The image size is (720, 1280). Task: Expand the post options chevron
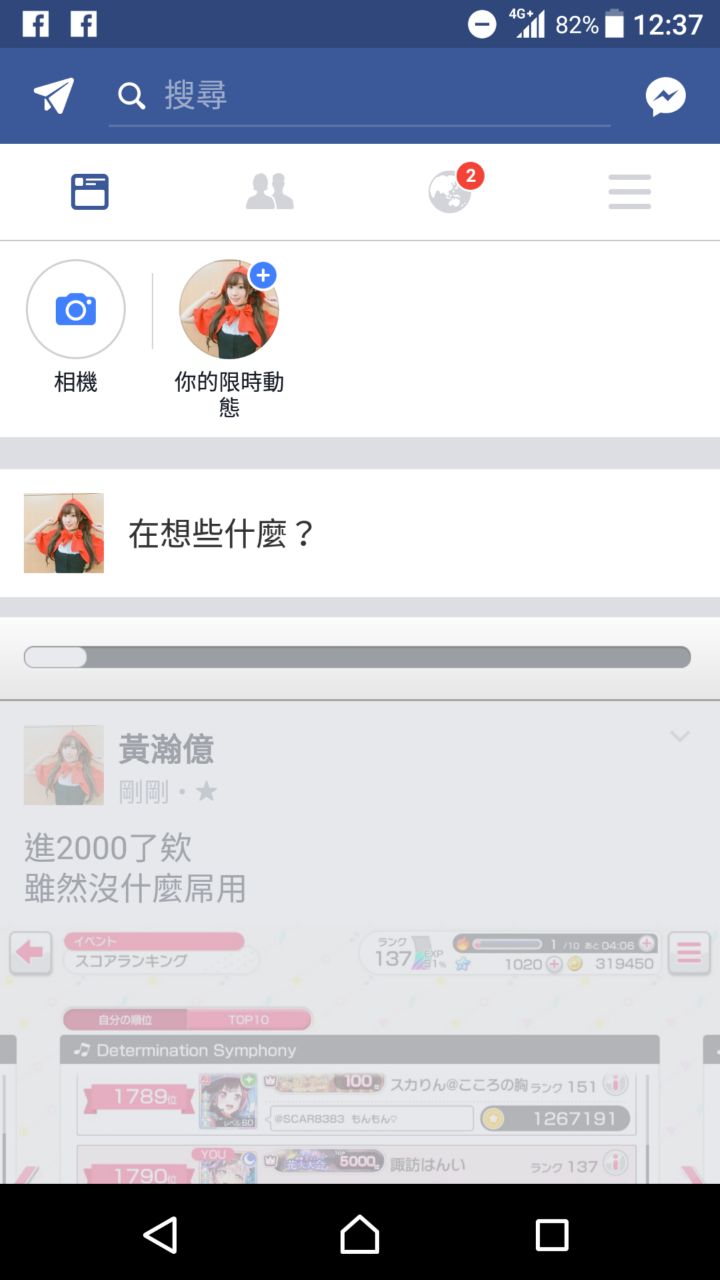pyautogui.click(x=680, y=737)
